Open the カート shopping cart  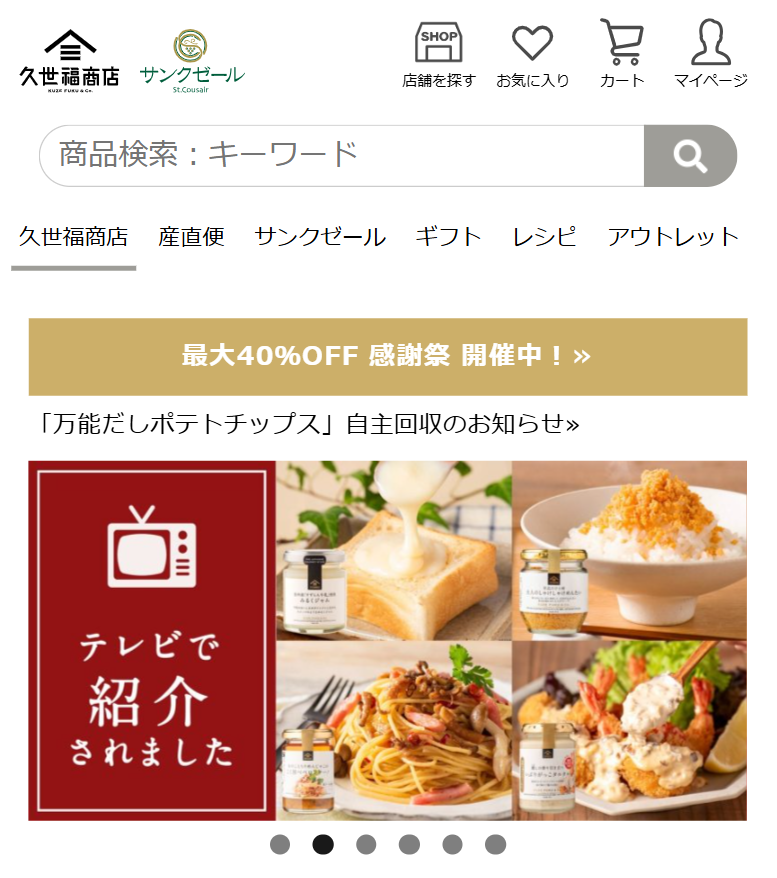(x=622, y=55)
